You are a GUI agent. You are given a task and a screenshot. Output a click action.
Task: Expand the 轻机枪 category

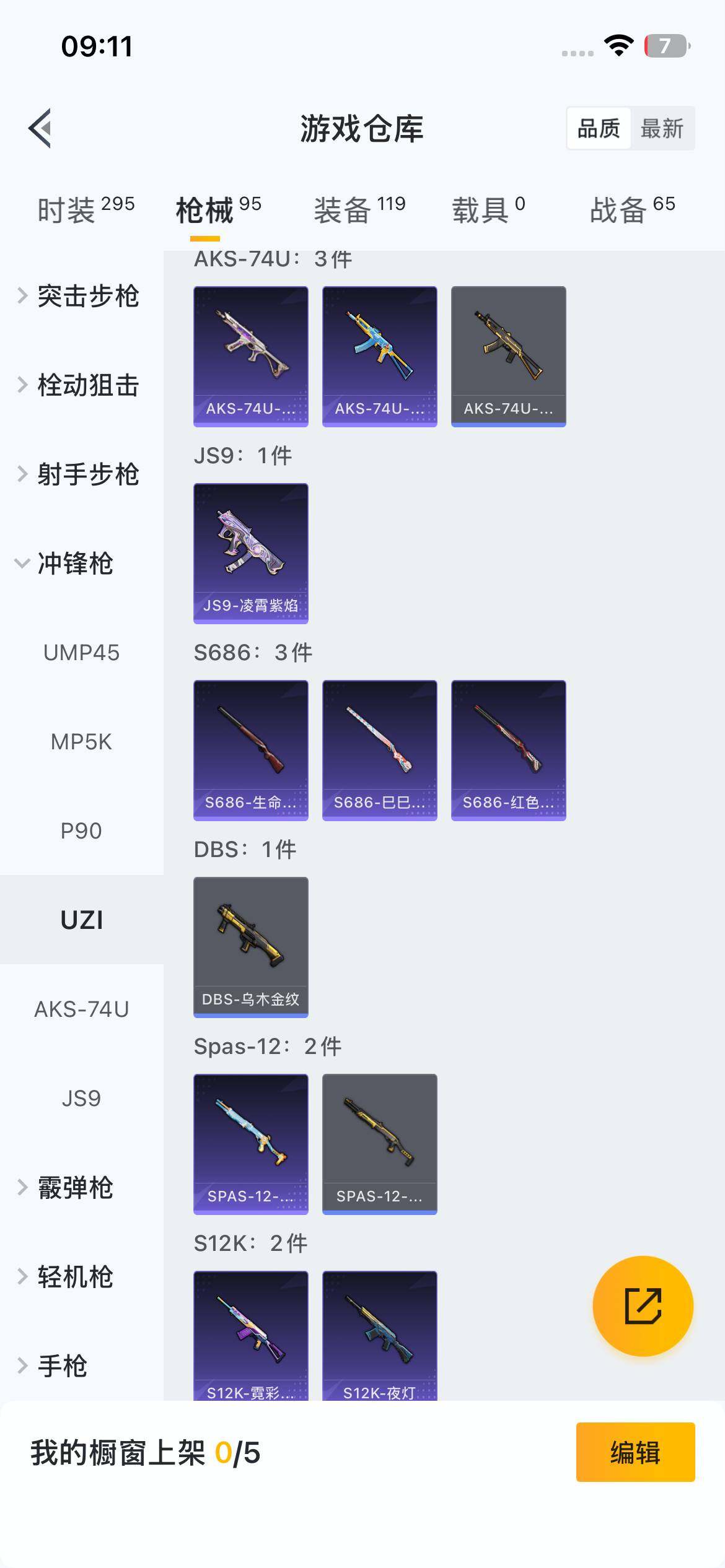coord(74,1277)
